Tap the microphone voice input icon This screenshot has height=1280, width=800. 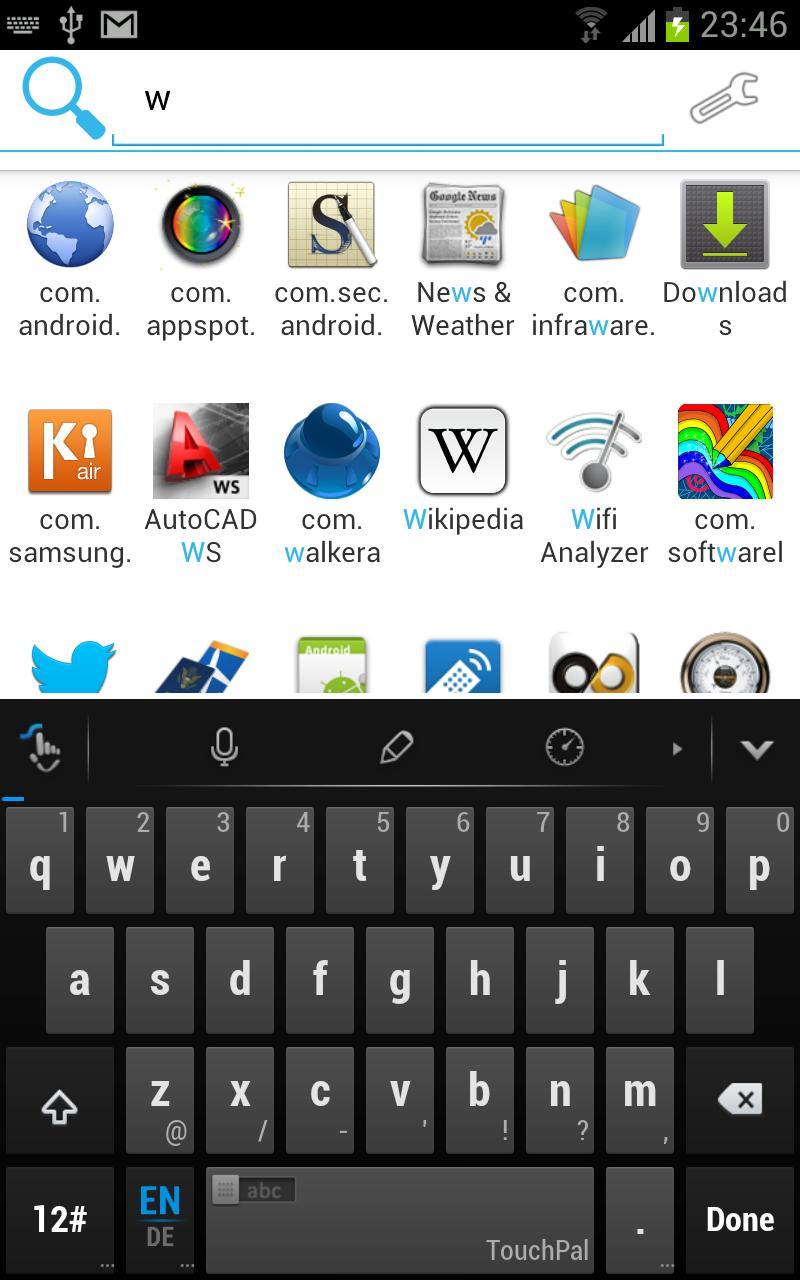coord(224,745)
